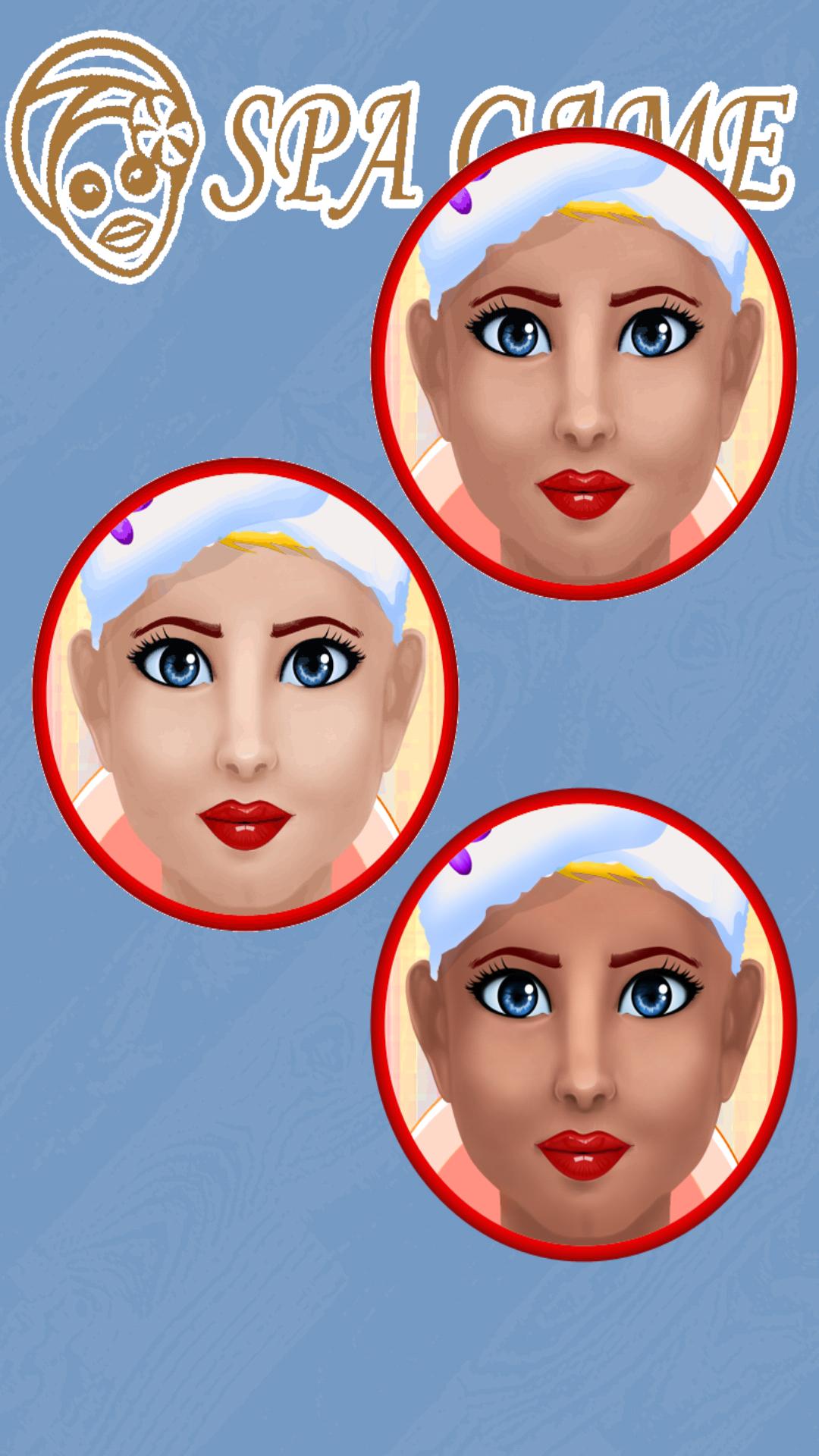Viewport: 819px width, 1456px height.
Task: Pick the darkest-tan face character
Action: point(584,1024)
